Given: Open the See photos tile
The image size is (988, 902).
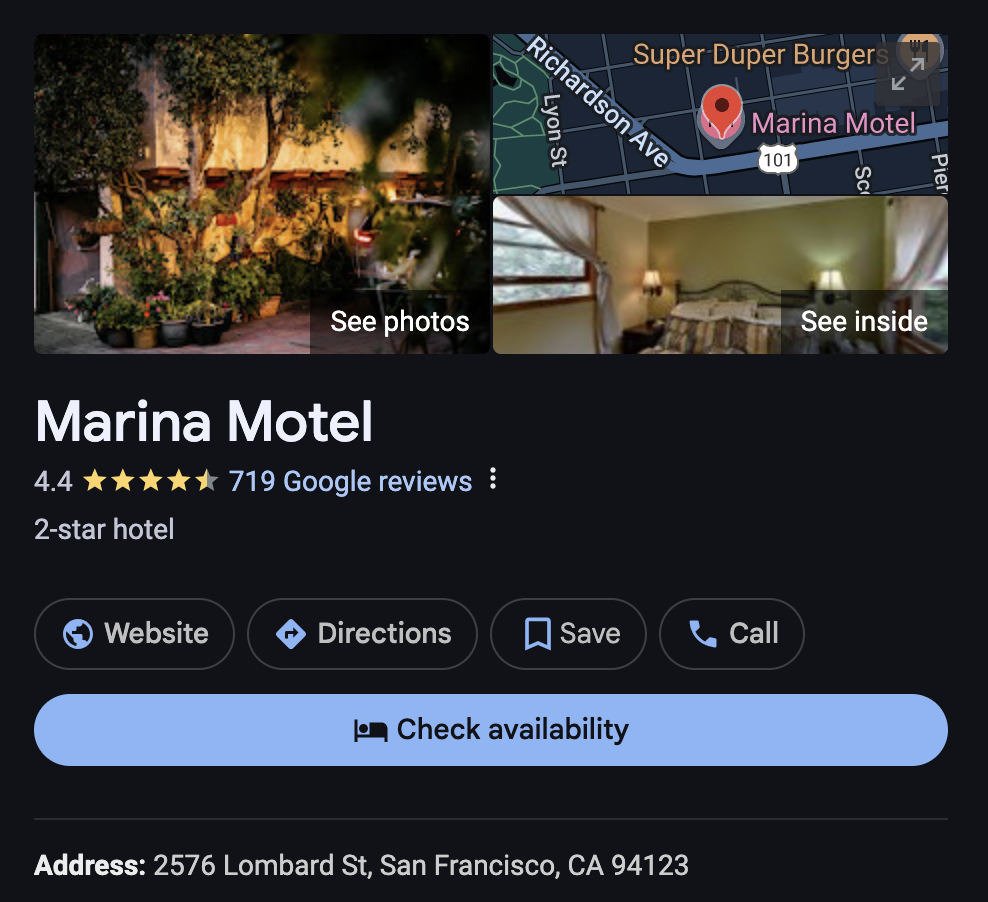Looking at the screenshot, I should click(262, 194).
